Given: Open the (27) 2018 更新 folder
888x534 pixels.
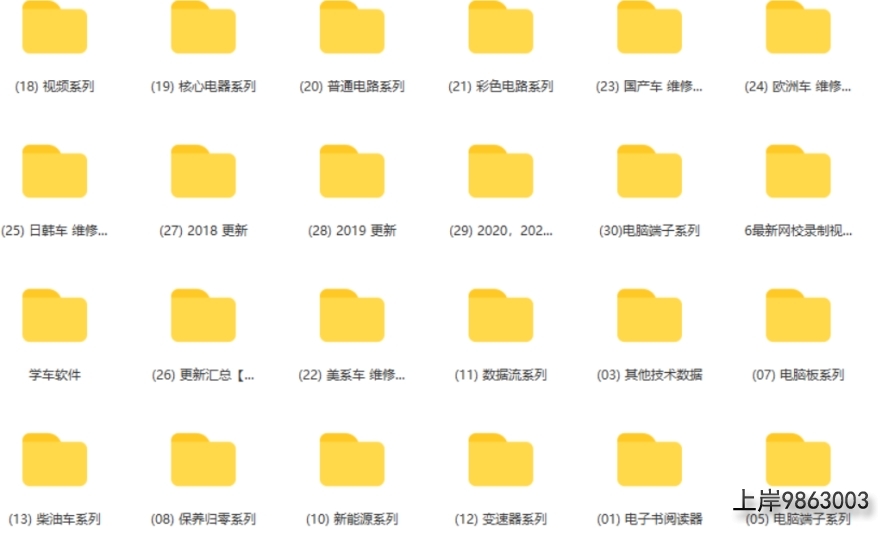Looking at the screenshot, I should click(x=203, y=172).
